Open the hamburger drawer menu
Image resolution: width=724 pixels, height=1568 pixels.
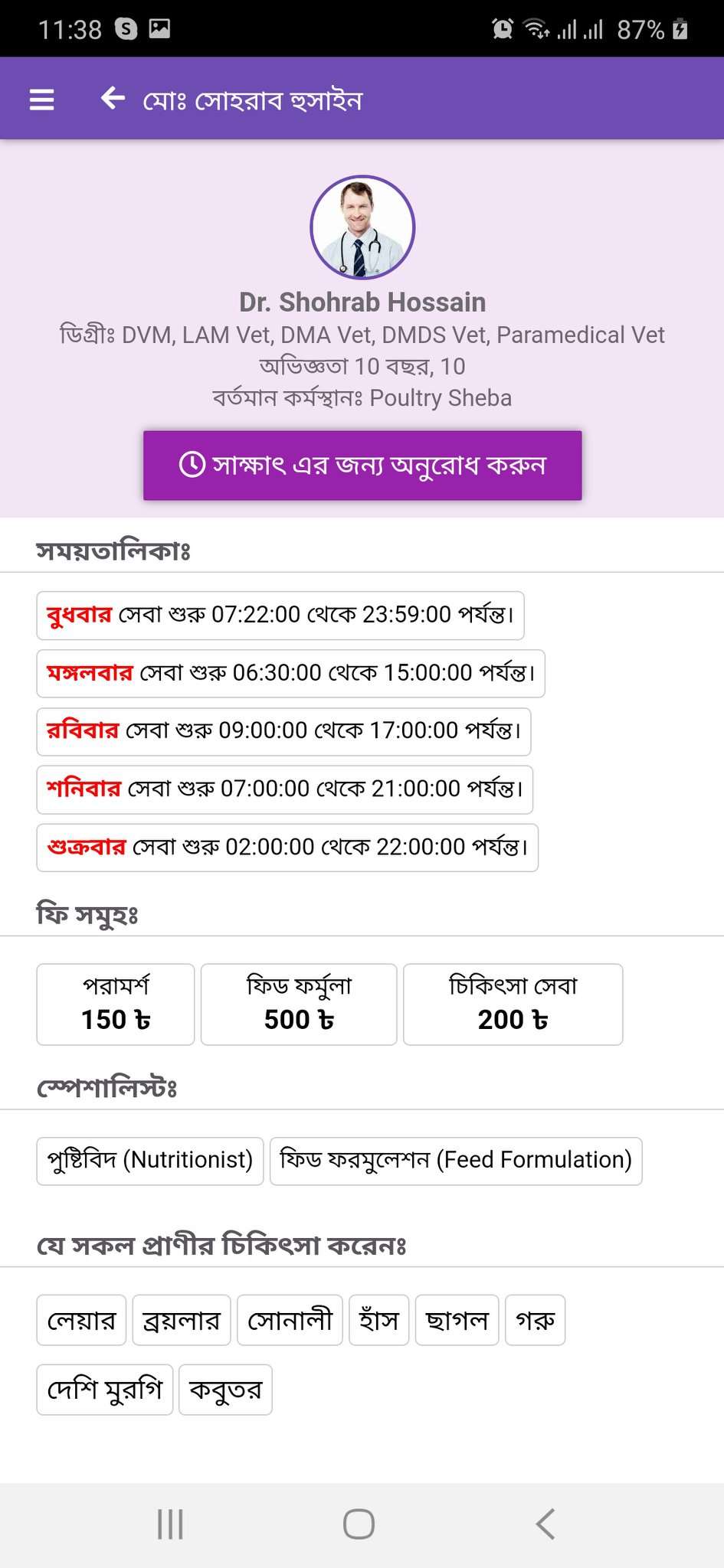click(x=41, y=100)
